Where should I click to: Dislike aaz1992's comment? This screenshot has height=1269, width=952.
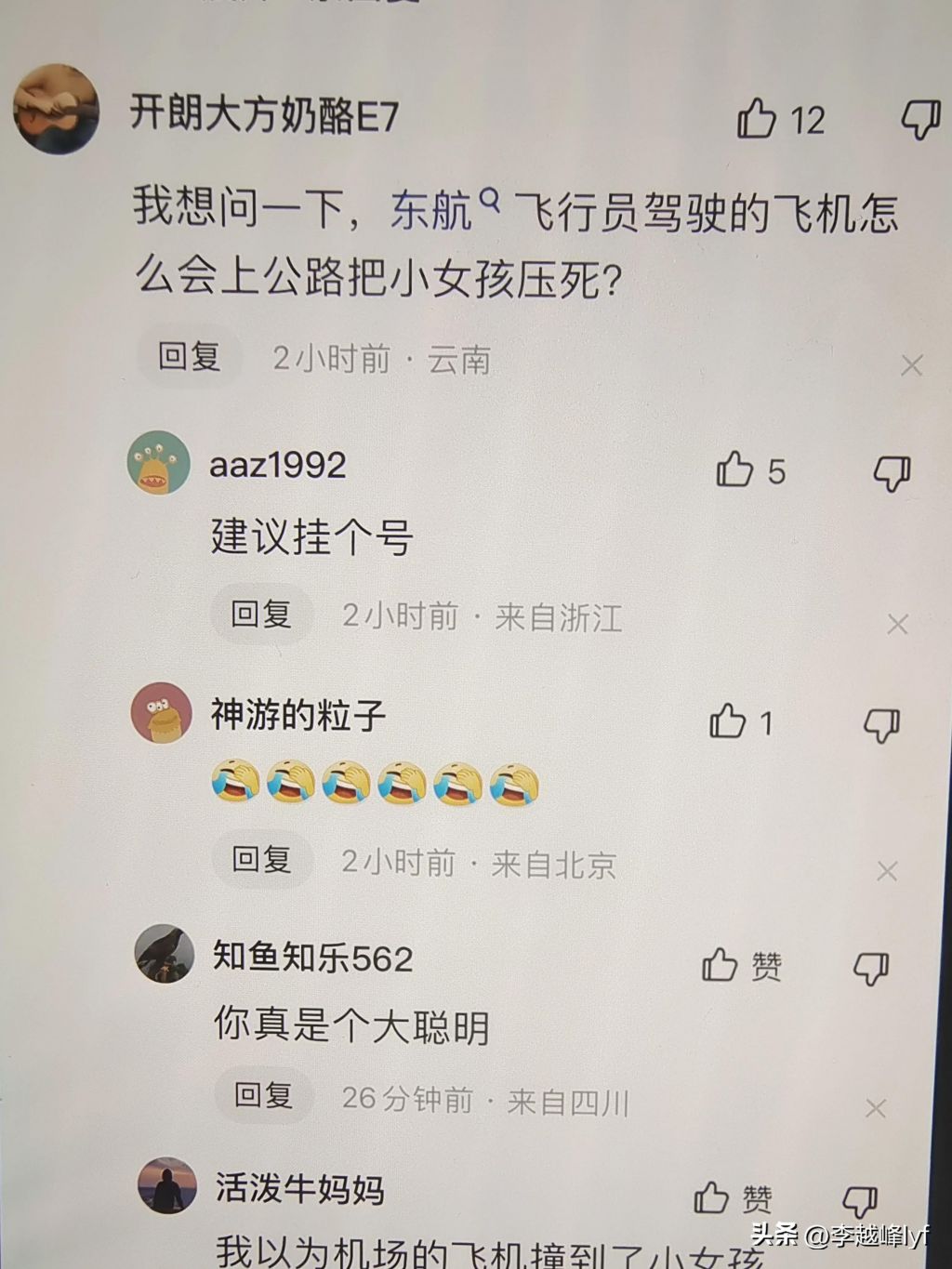coord(892,473)
